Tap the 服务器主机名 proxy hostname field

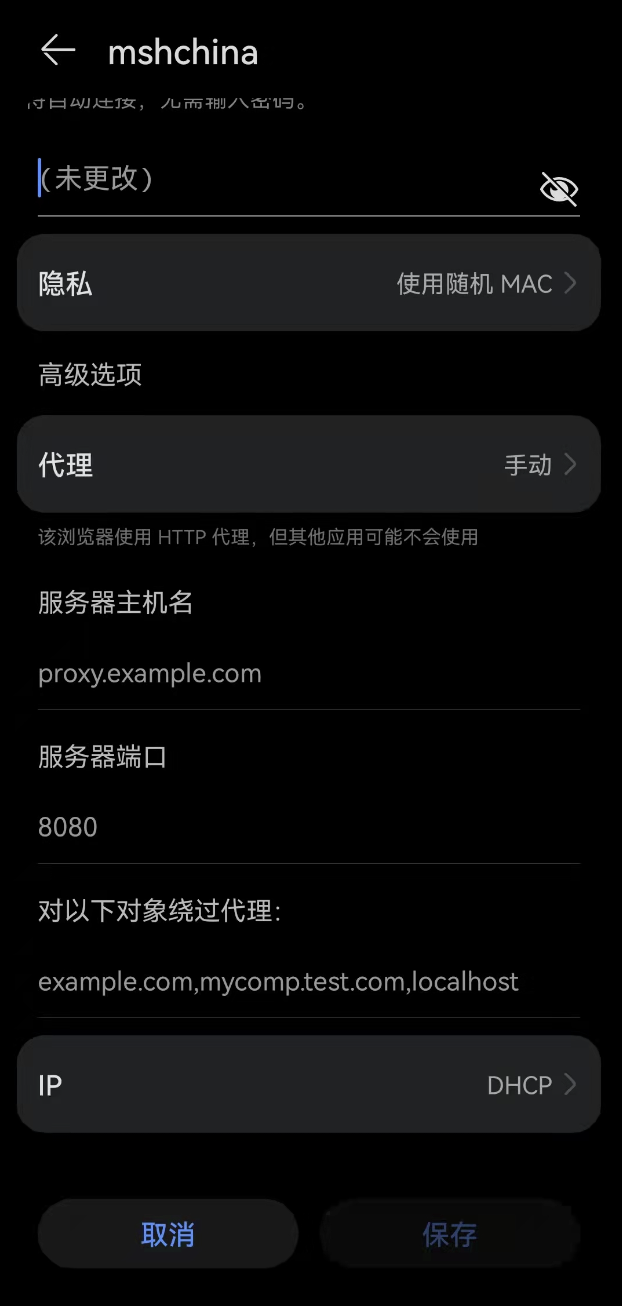point(309,674)
